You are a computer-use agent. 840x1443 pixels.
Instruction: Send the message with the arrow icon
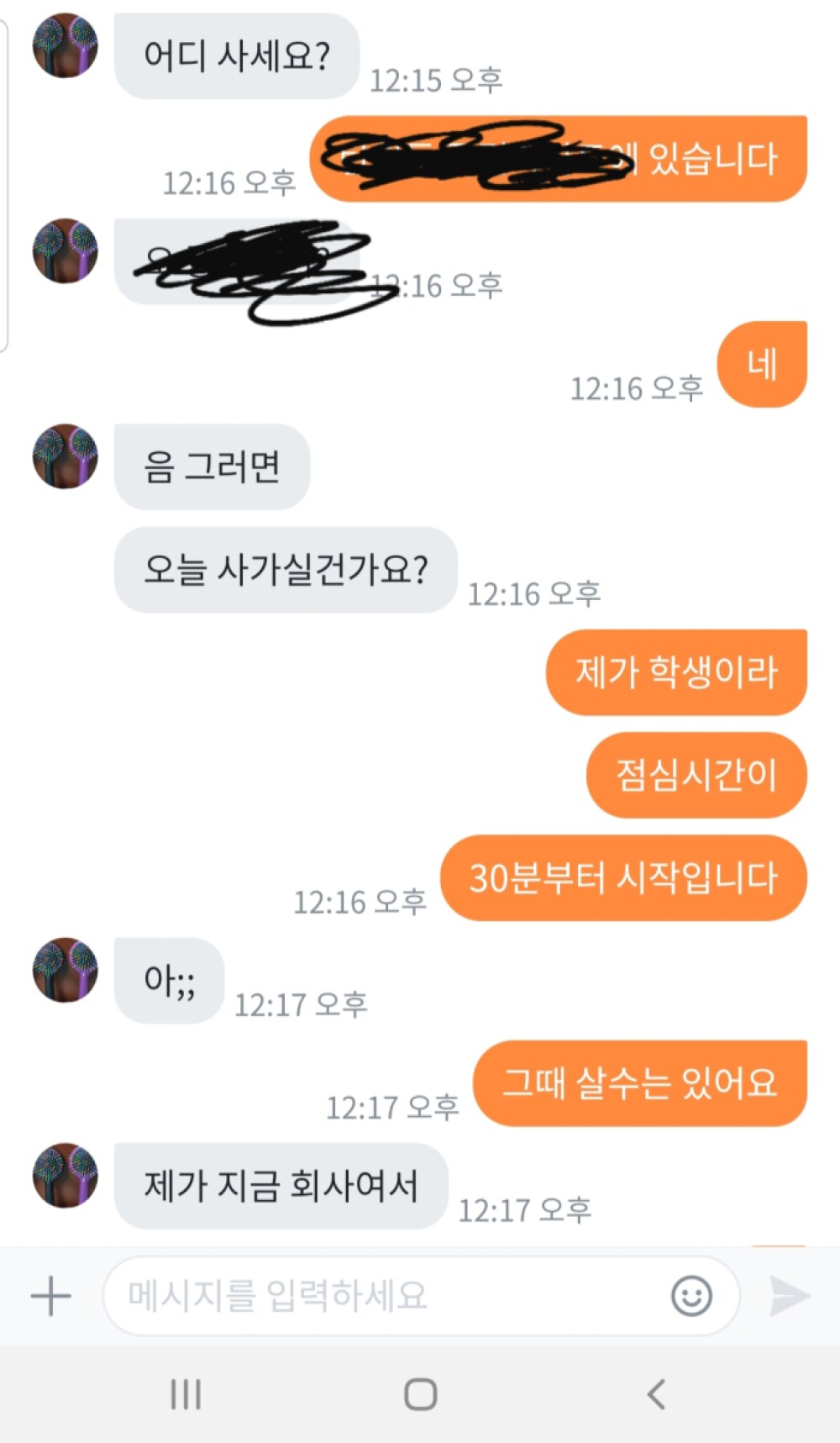point(789,1295)
